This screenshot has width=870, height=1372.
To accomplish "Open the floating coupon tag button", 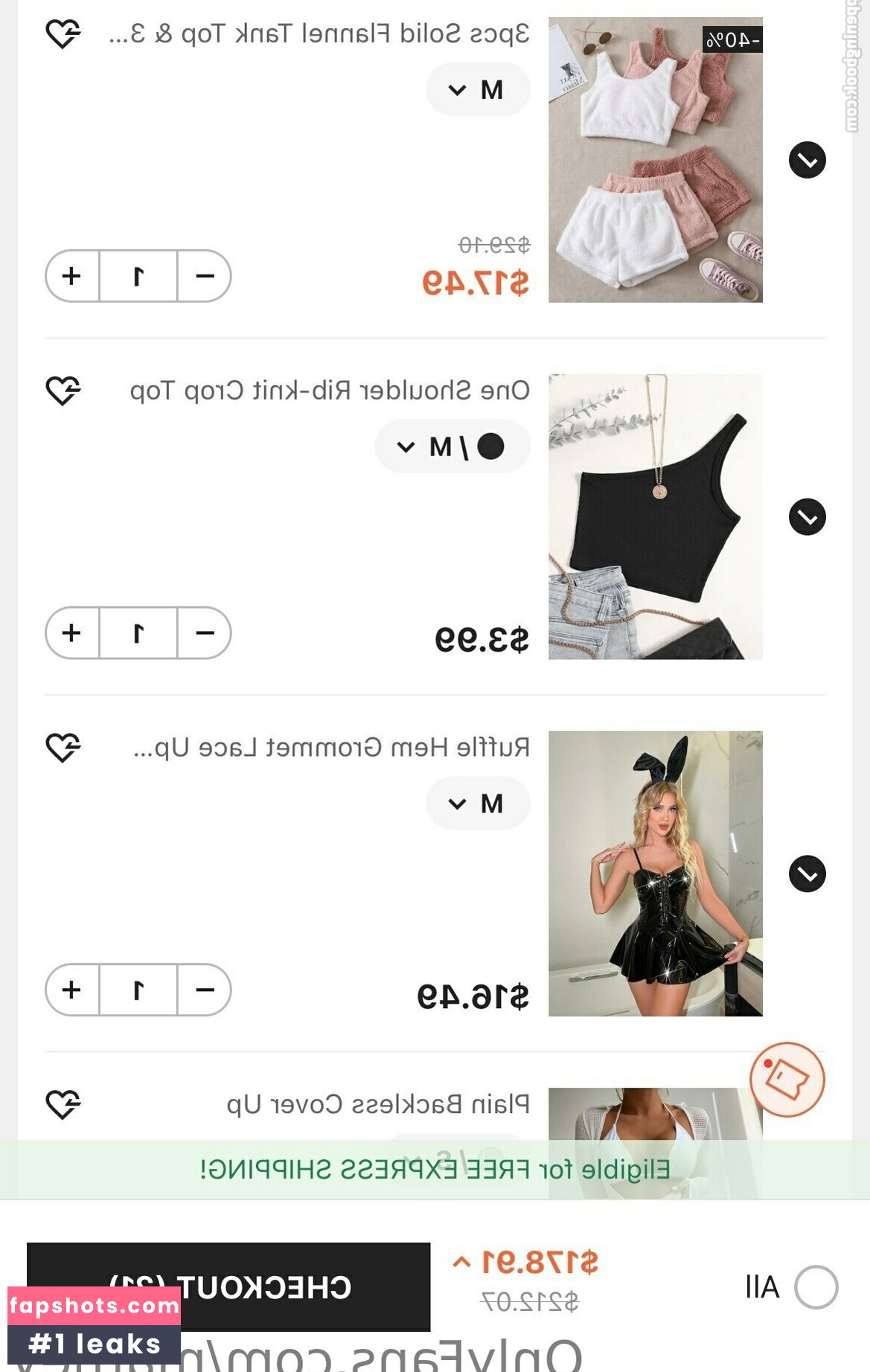I will [x=787, y=1079].
